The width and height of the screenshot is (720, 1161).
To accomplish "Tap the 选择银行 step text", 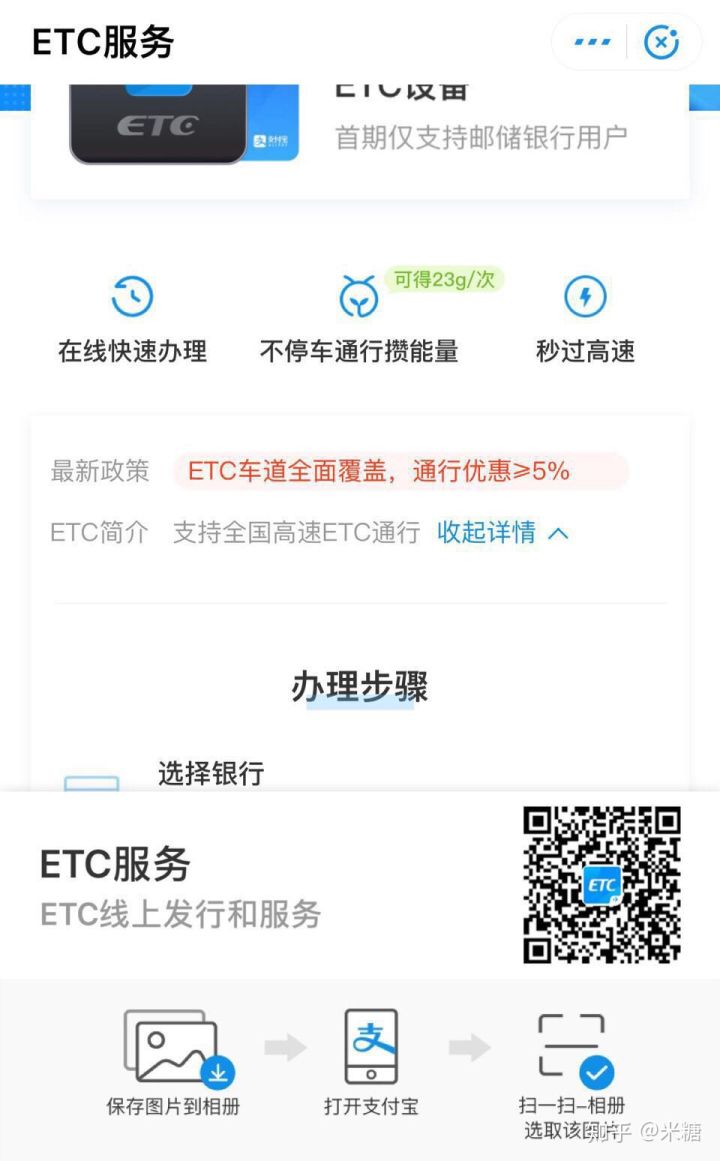I will coord(211,774).
